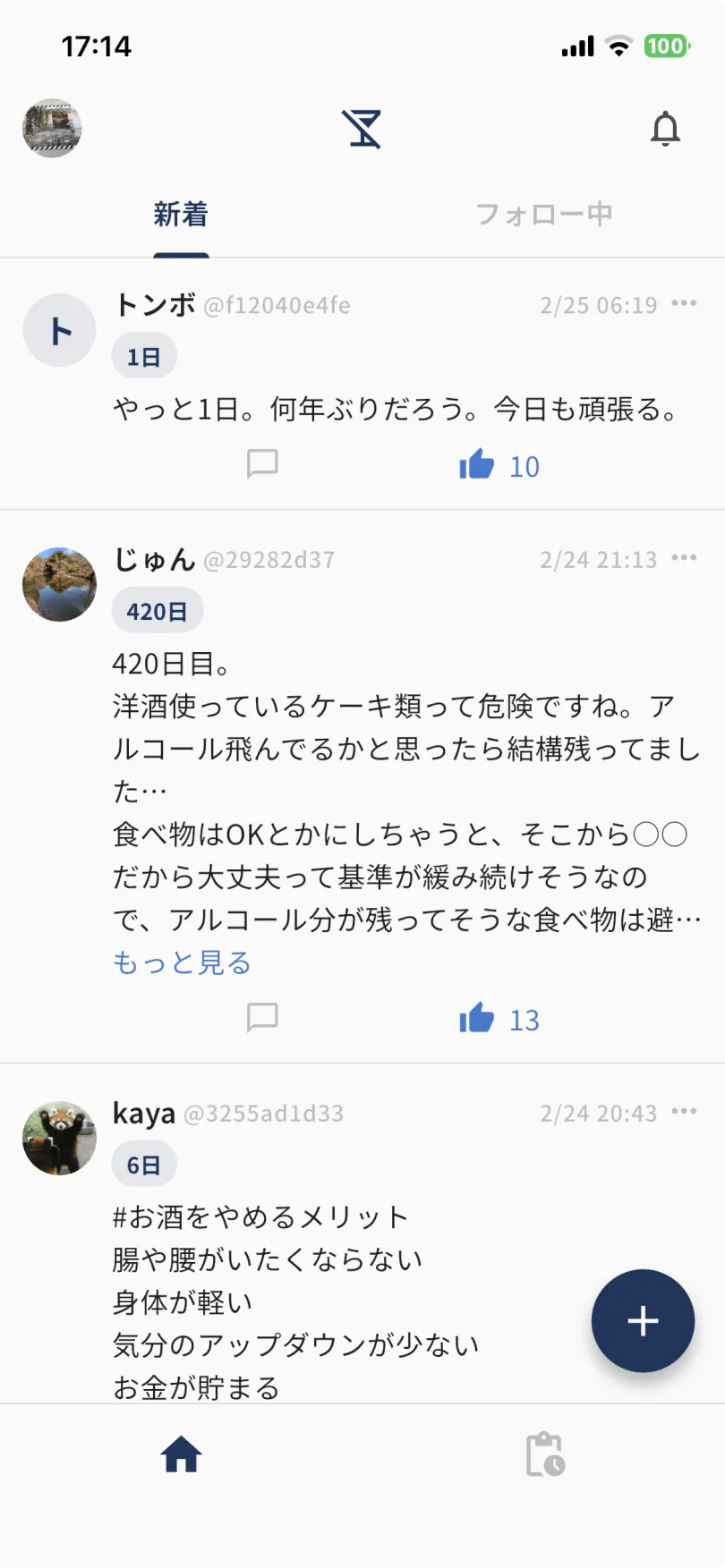Screen dimensions: 725x1568
Task: Tap the floating + button to create post
Action: point(642,1321)
